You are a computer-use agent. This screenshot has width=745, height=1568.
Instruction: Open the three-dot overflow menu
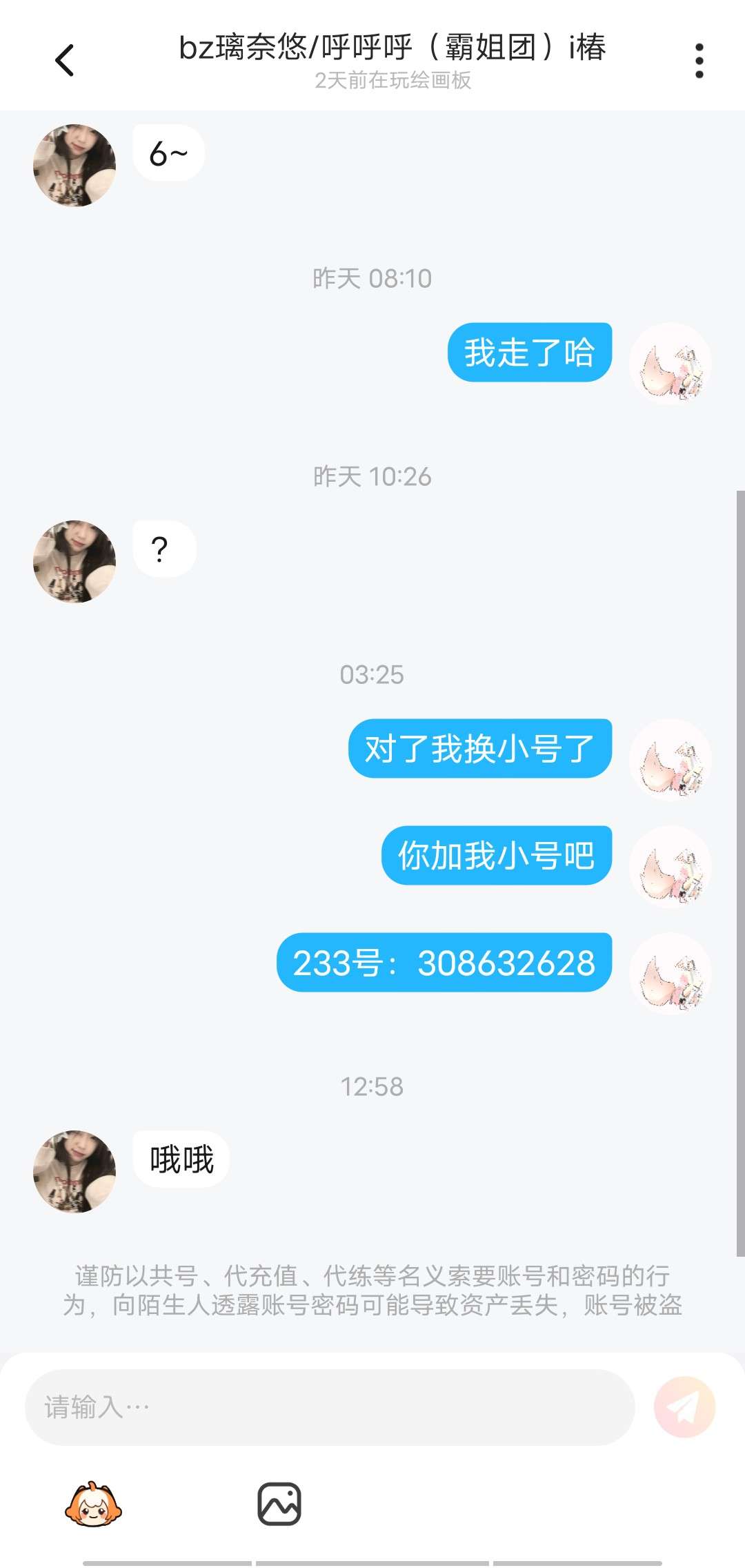699,61
